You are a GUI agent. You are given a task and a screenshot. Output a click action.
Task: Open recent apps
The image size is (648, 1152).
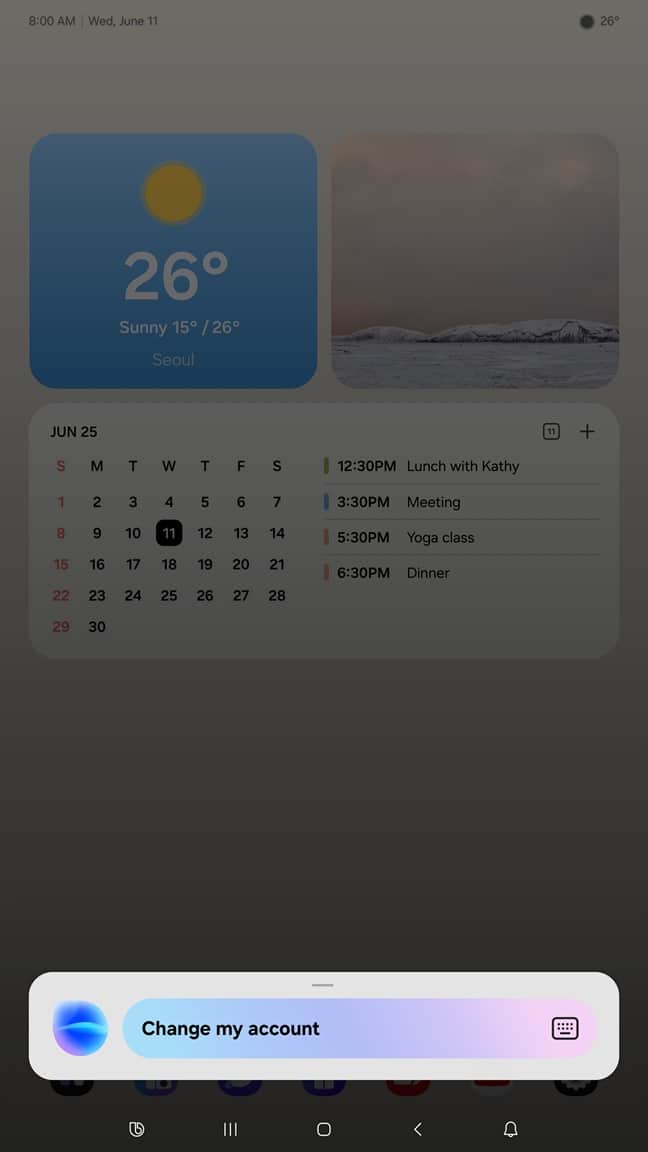point(230,1129)
